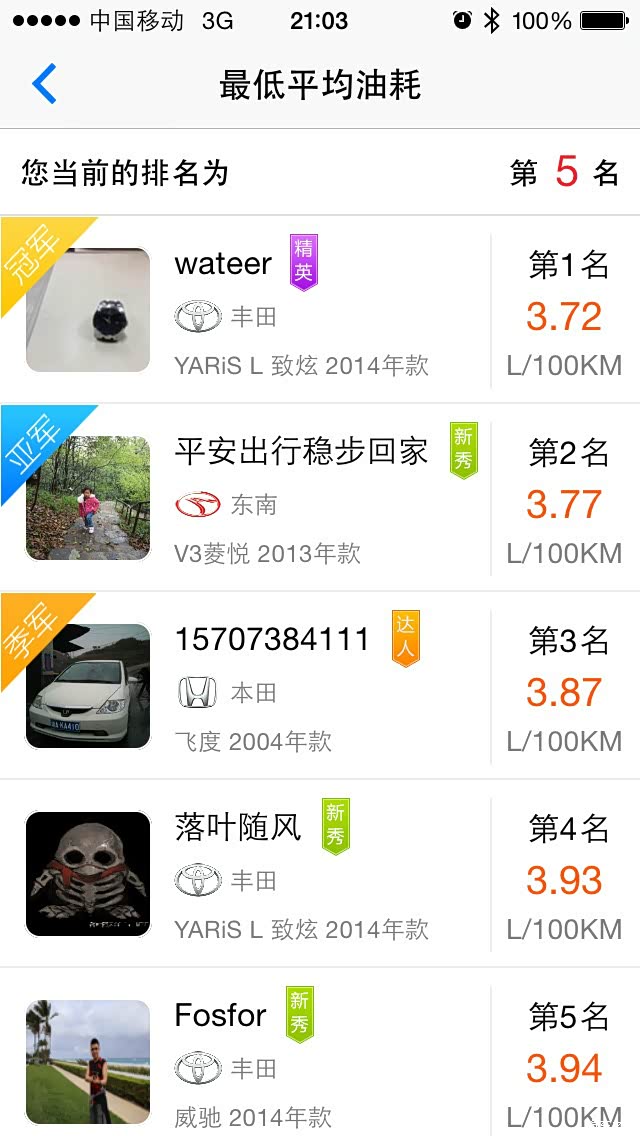Open the 15707384111 user entry
This screenshot has width=640, height=1136.
point(320,686)
